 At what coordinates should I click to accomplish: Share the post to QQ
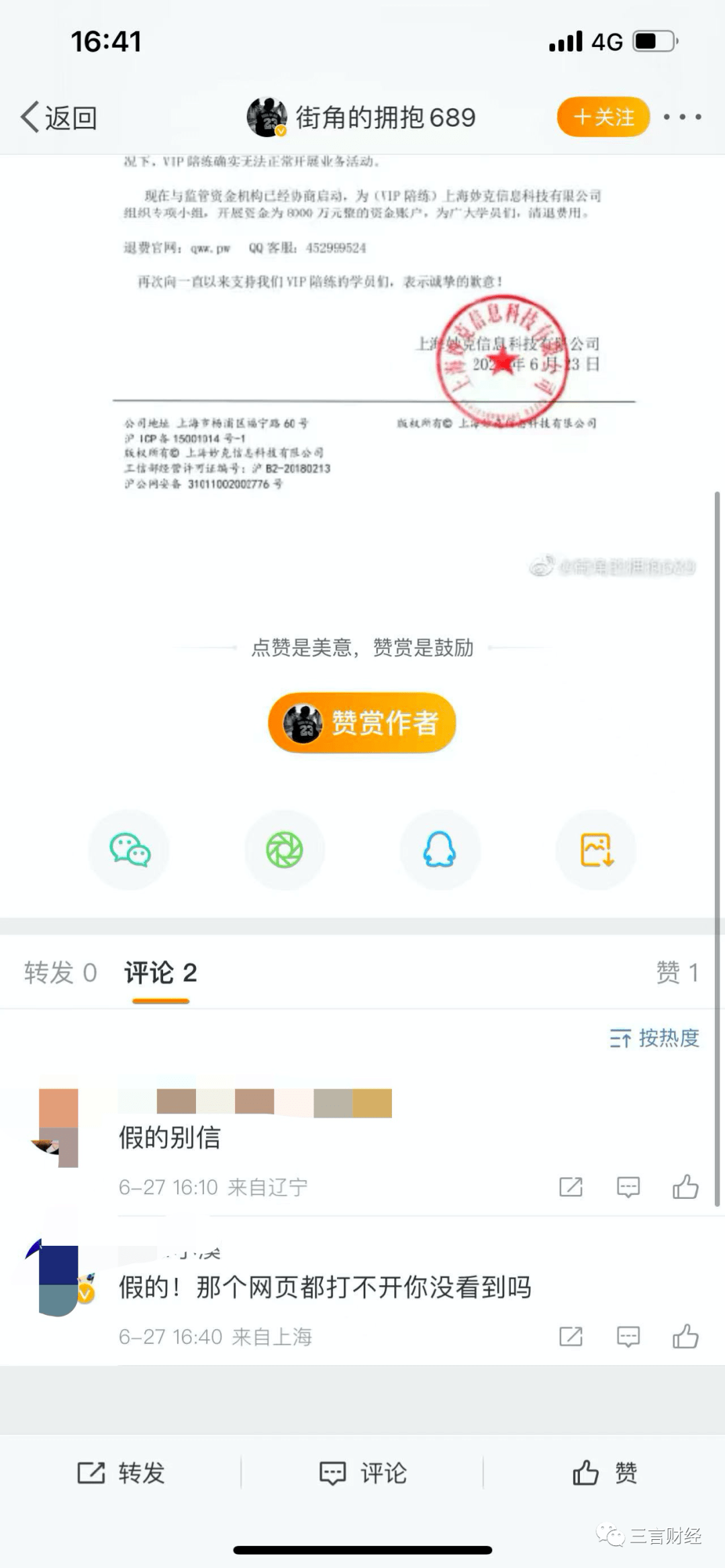[440, 850]
